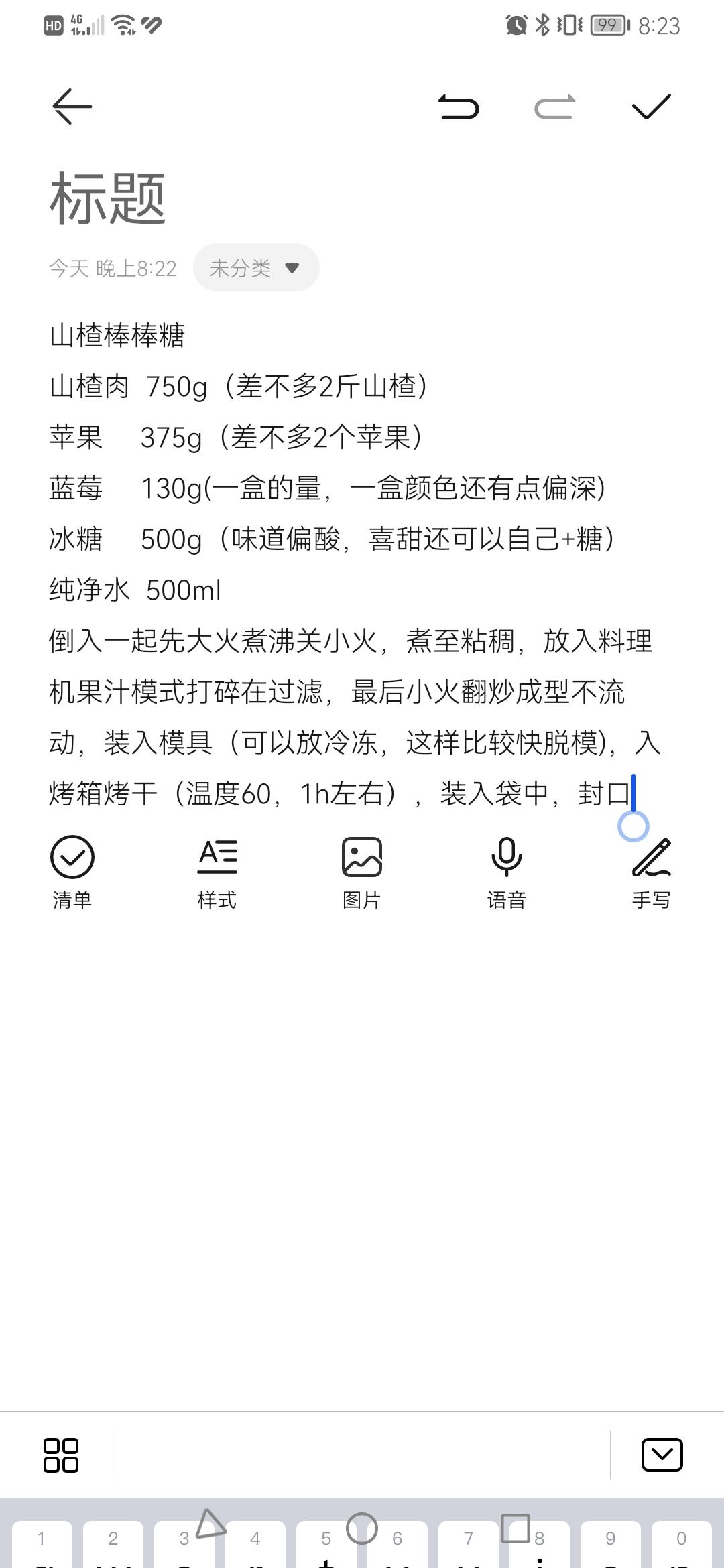Open the keyboard's four-square menu
This screenshot has width=724, height=1568.
[x=61, y=1455]
